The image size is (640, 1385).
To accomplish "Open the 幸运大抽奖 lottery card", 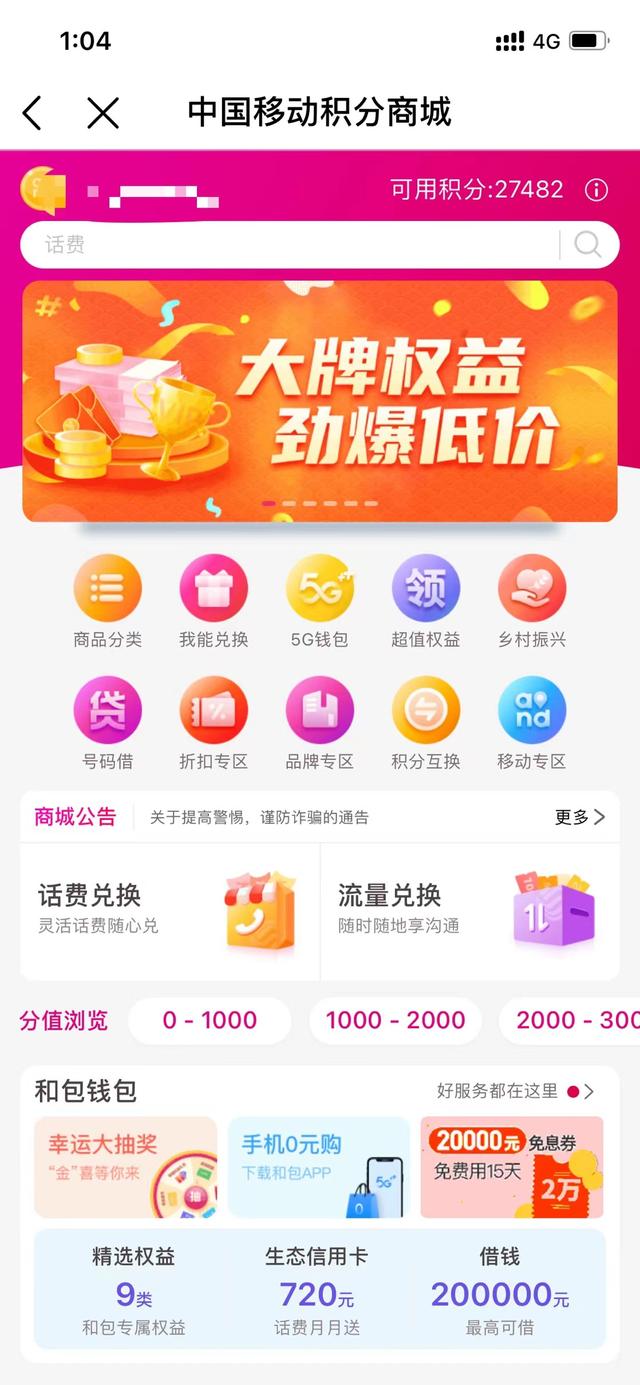I will [126, 1167].
